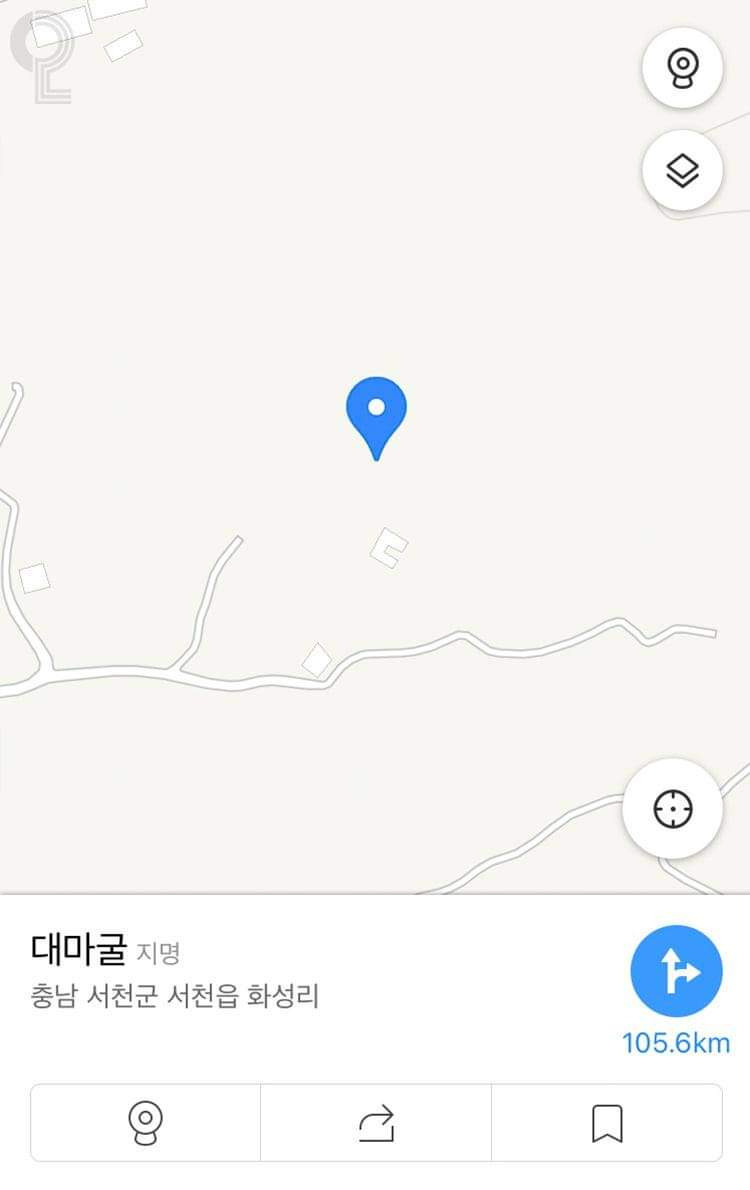Start directions to 대마굴
750x1190 pixels.
pos(676,970)
